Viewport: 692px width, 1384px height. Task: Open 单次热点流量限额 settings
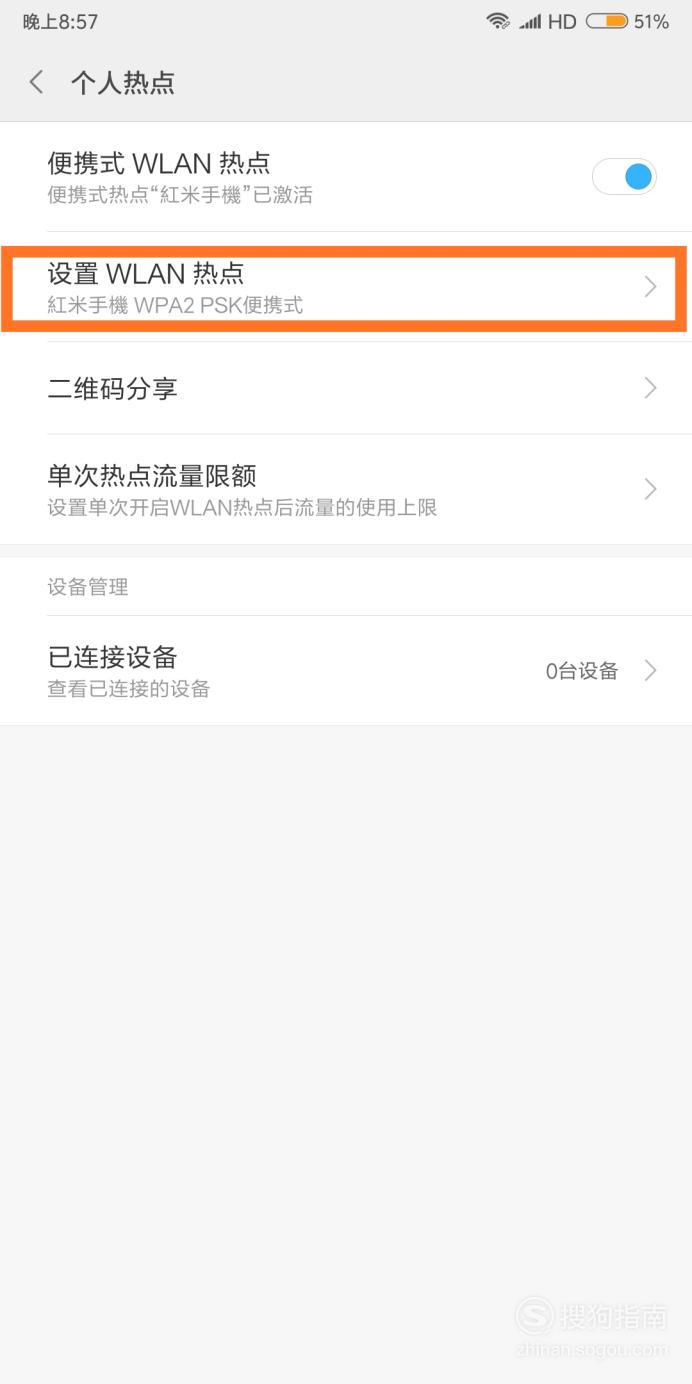point(346,489)
